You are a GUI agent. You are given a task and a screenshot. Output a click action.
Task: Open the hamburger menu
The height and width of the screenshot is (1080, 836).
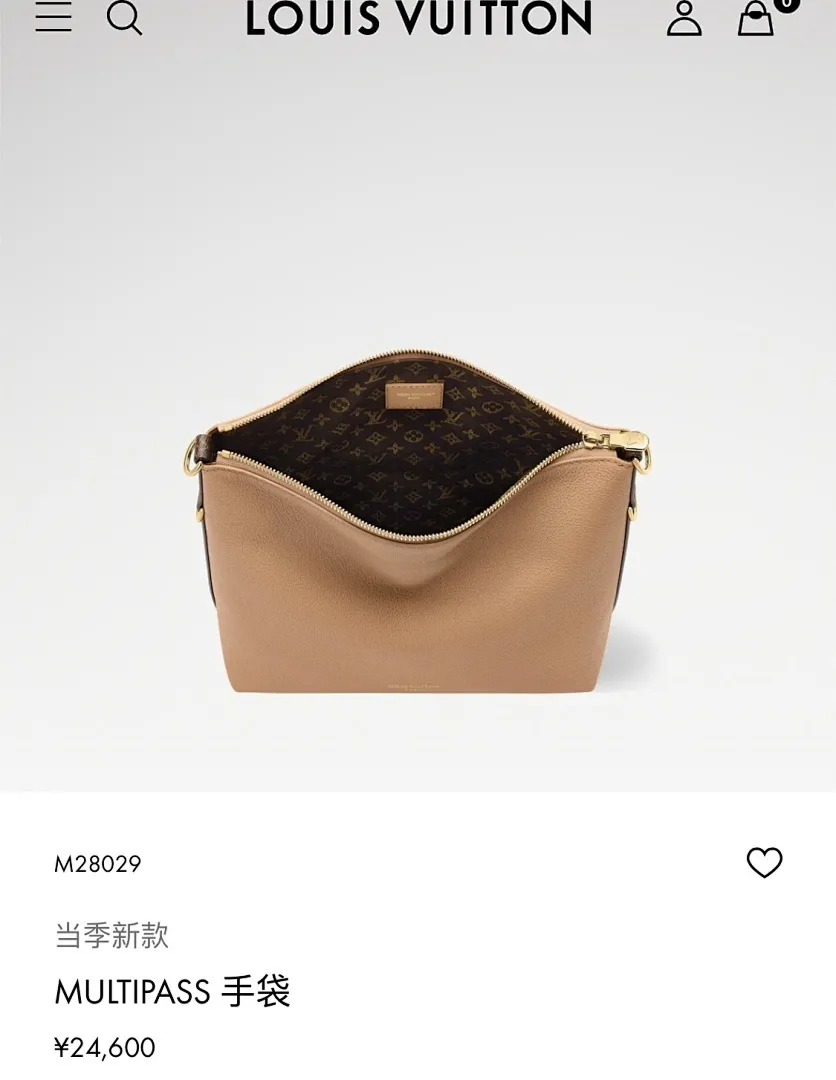pyautogui.click(x=53, y=16)
